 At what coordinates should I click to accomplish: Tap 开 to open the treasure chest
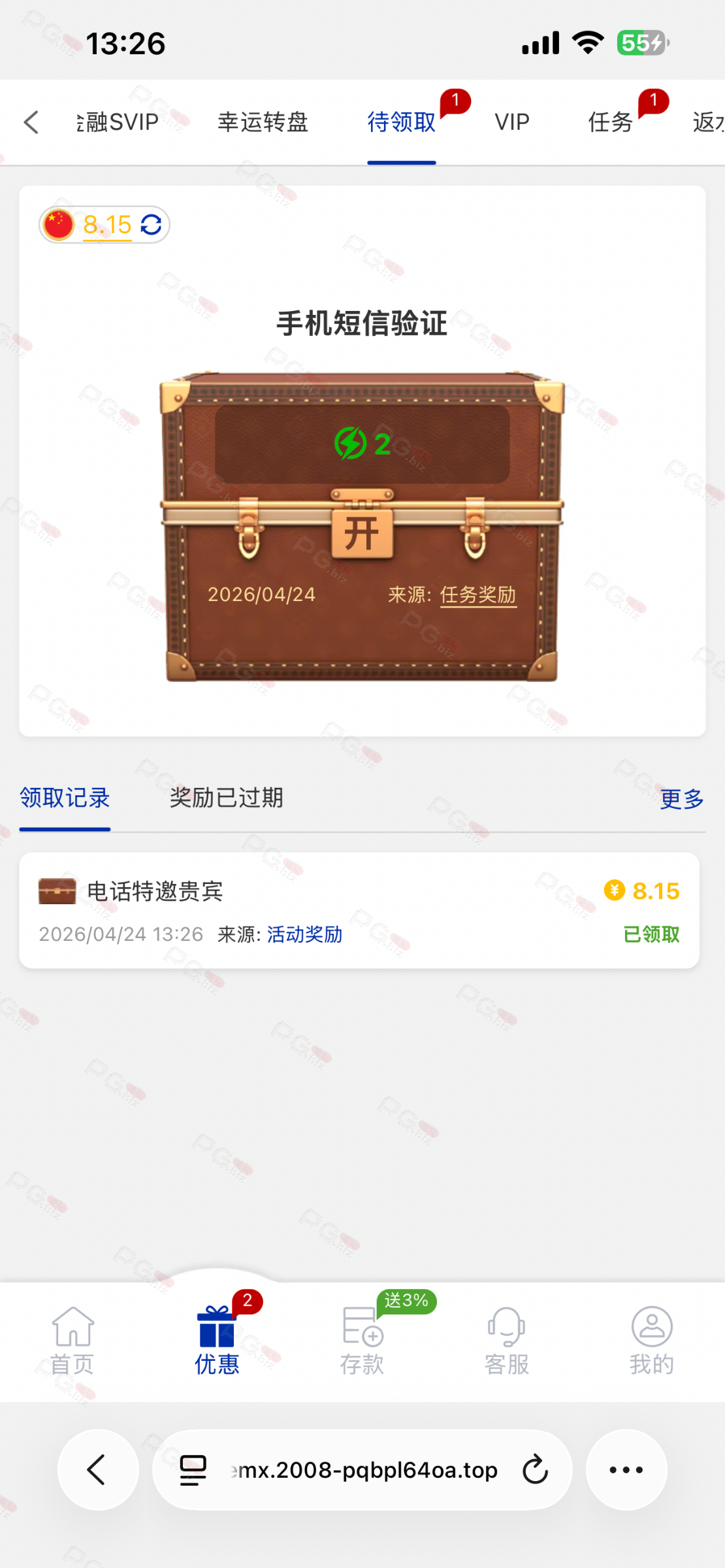pyautogui.click(x=362, y=533)
